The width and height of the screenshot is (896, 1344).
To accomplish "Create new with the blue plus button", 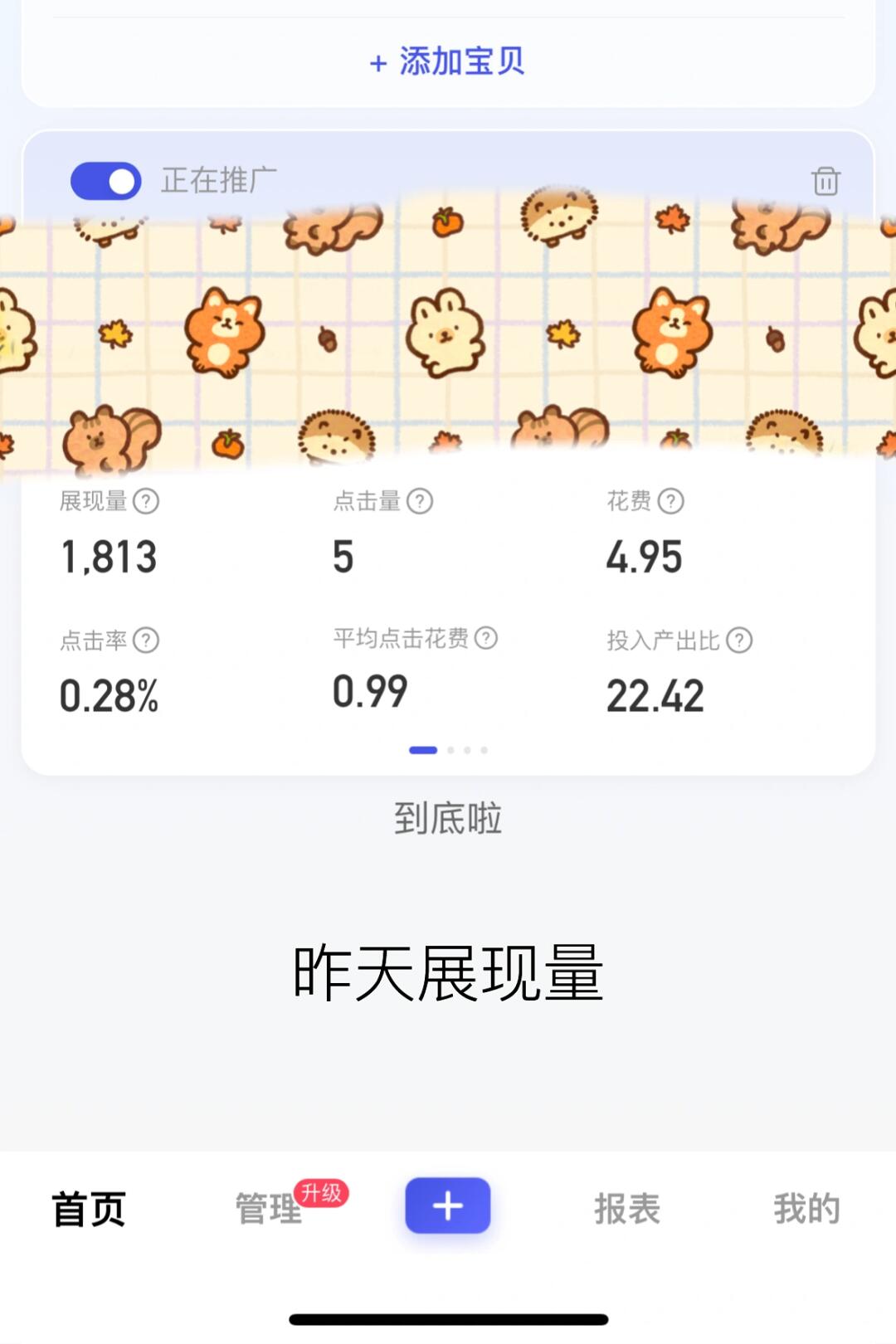I will click(448, 1205).
